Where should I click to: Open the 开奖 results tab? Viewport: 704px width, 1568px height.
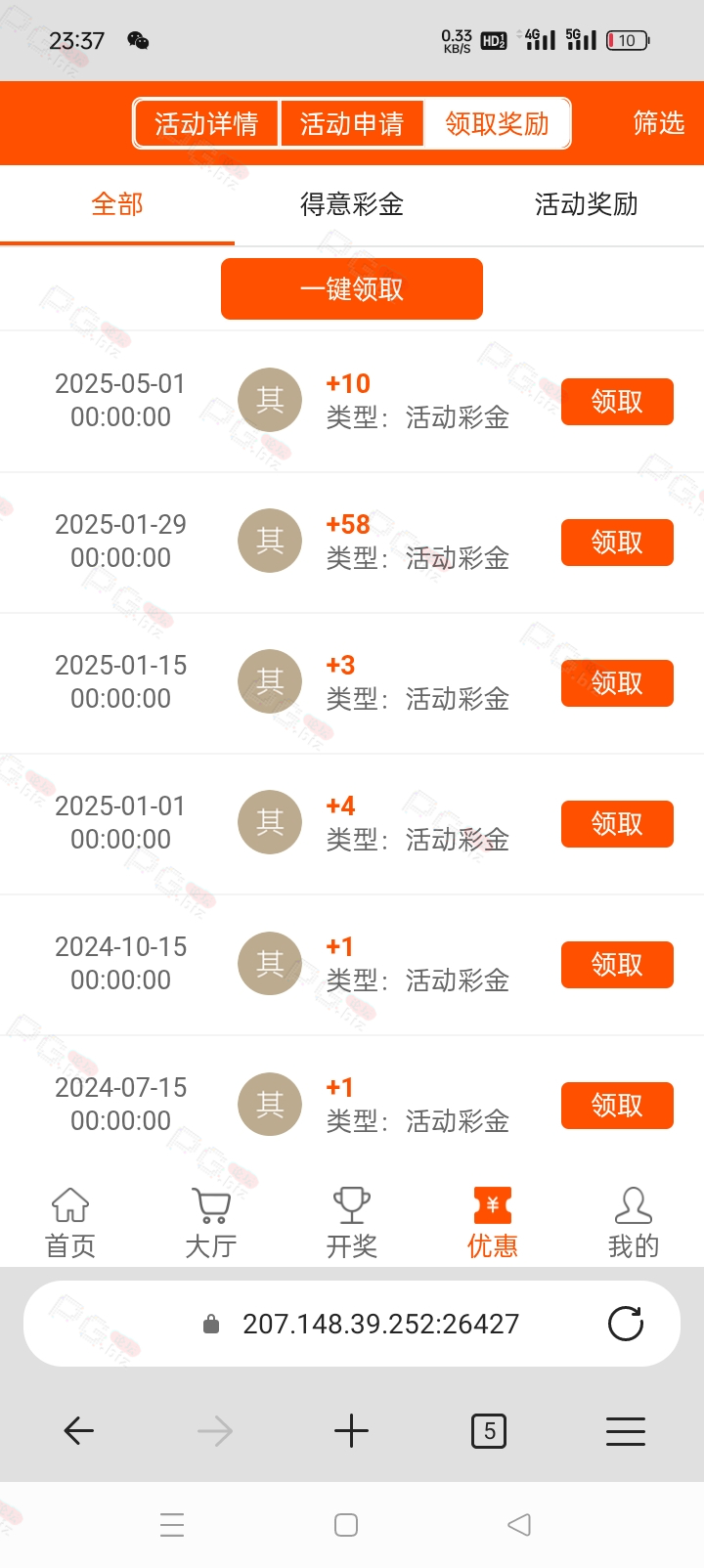tap(352, 1222)
